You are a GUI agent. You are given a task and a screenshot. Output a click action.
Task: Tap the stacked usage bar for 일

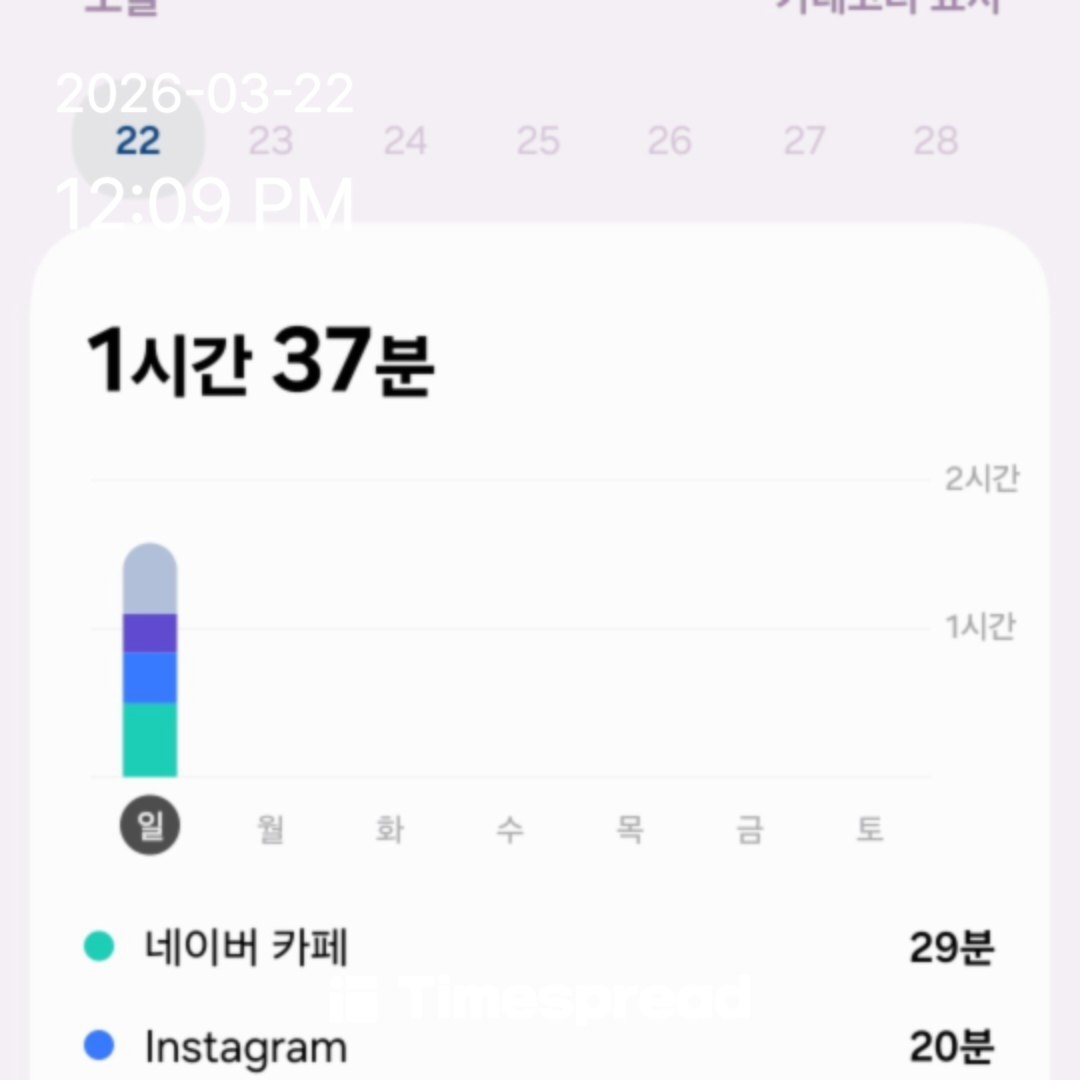coord(150,660)
